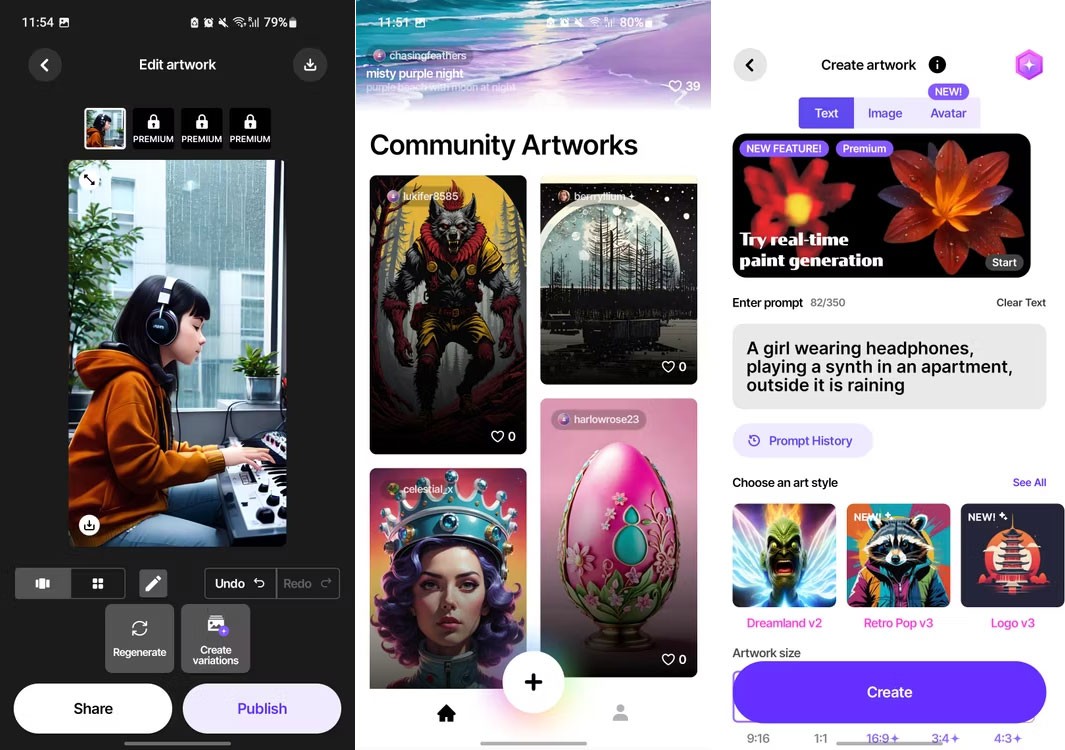
Task: Choose the Retro Pop v3 style
Action: (898, 556)
